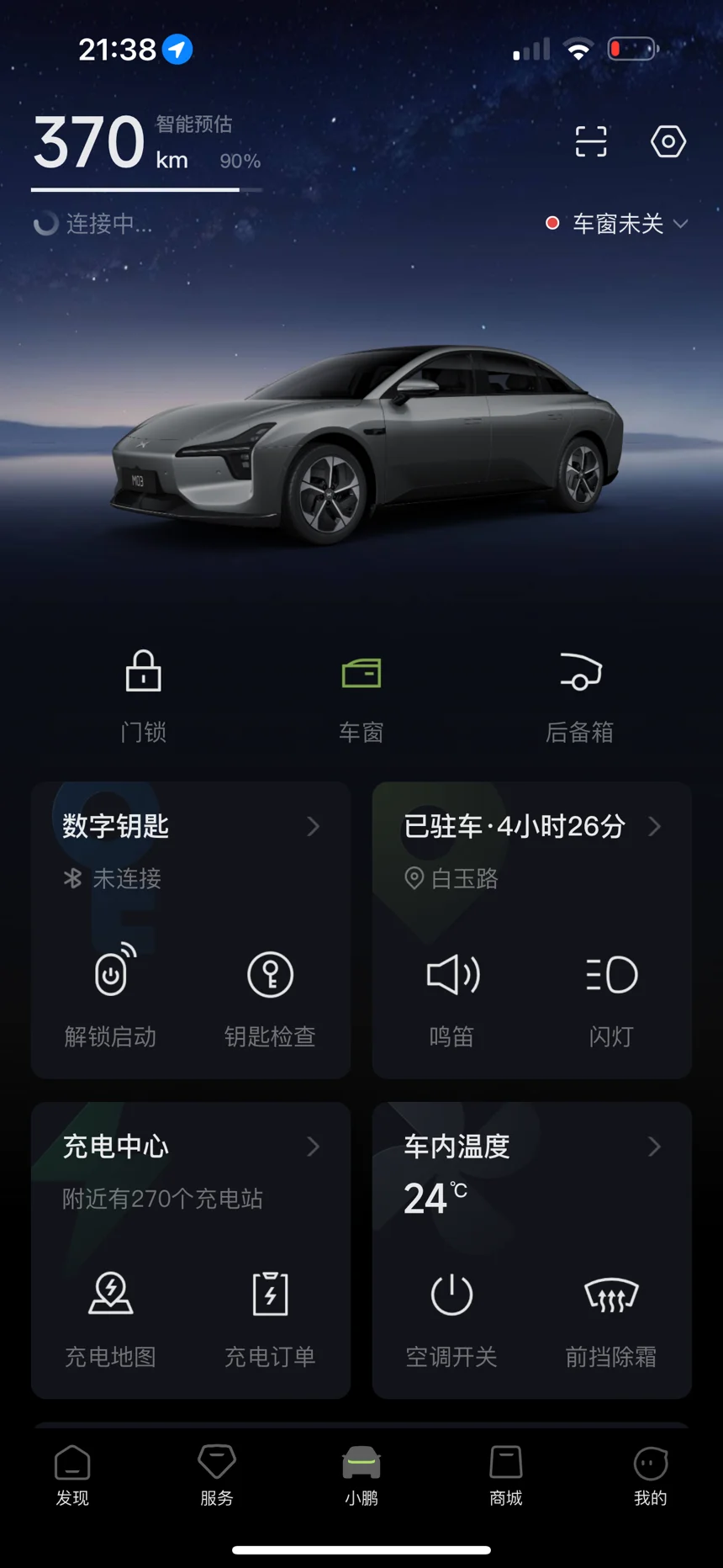
Task: Tap 解锁启动 to unlock and start
Action: [x=111, y=994]
